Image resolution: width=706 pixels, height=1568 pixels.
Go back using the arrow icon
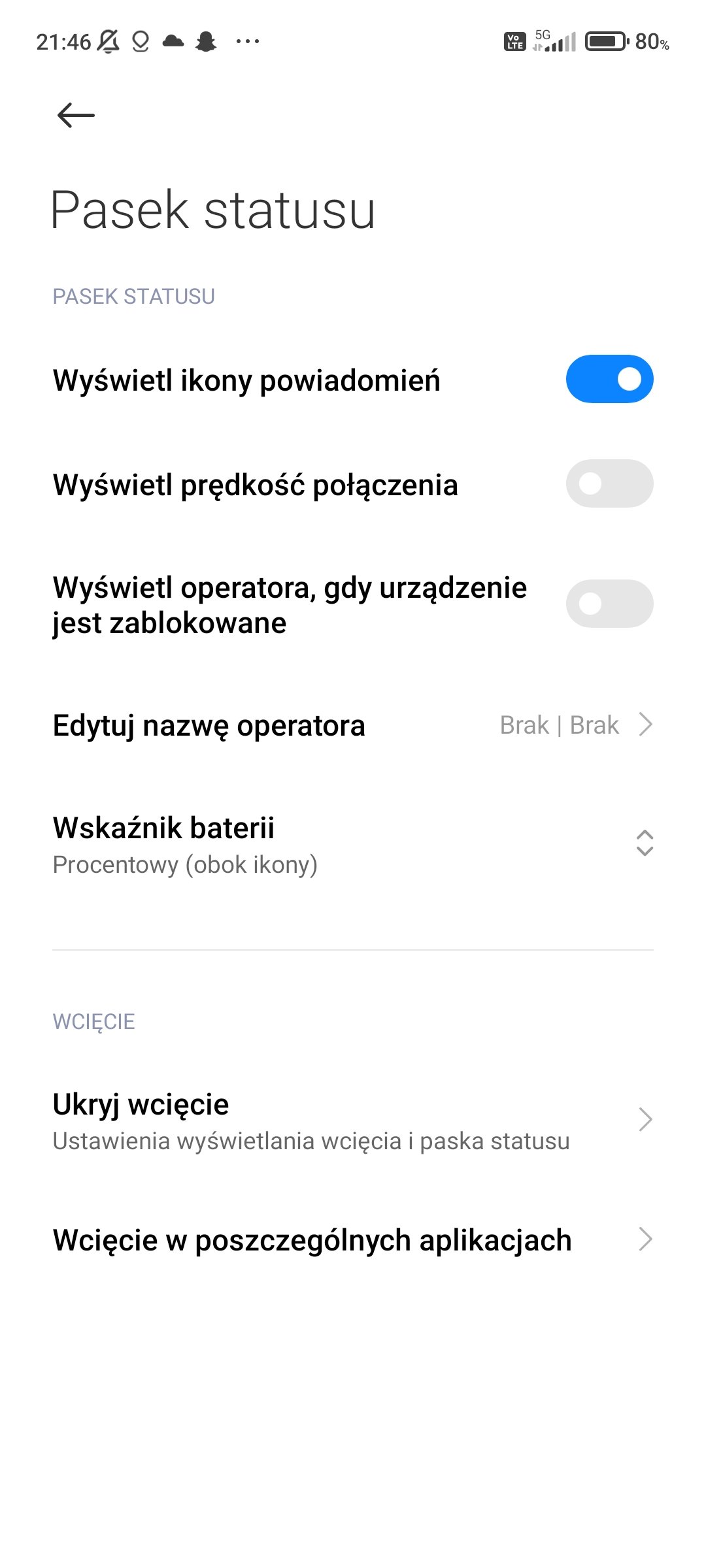point(76,116)
